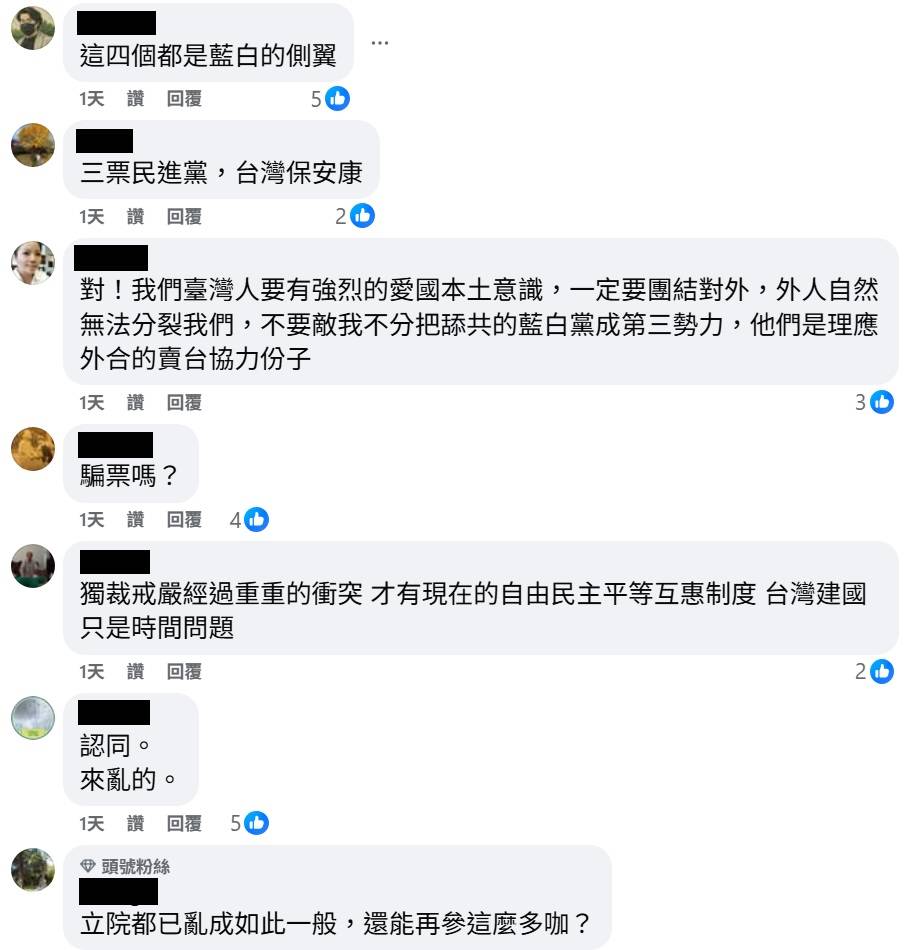Screen dimensions: 907x950
Task: Like the comment starting 獨裁戒嚴經過重重的衝突
Action: coord(135,671)
